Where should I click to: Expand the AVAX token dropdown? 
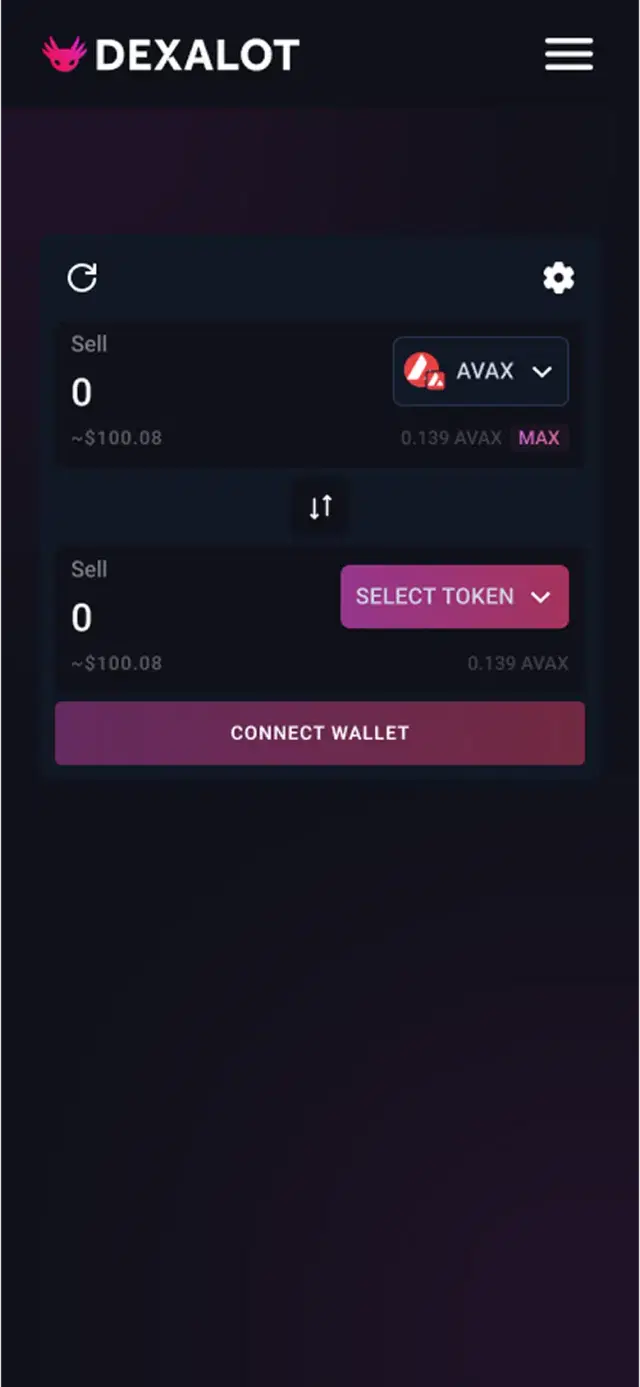(x=480, y=371)
